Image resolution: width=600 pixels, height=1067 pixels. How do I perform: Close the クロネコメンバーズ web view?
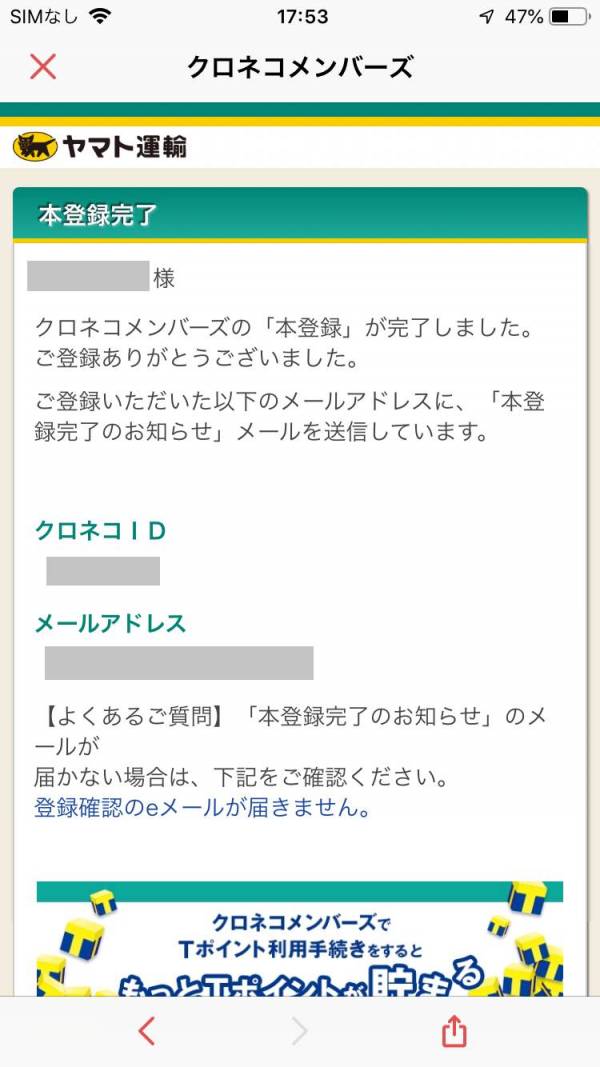tap(43, 67)
